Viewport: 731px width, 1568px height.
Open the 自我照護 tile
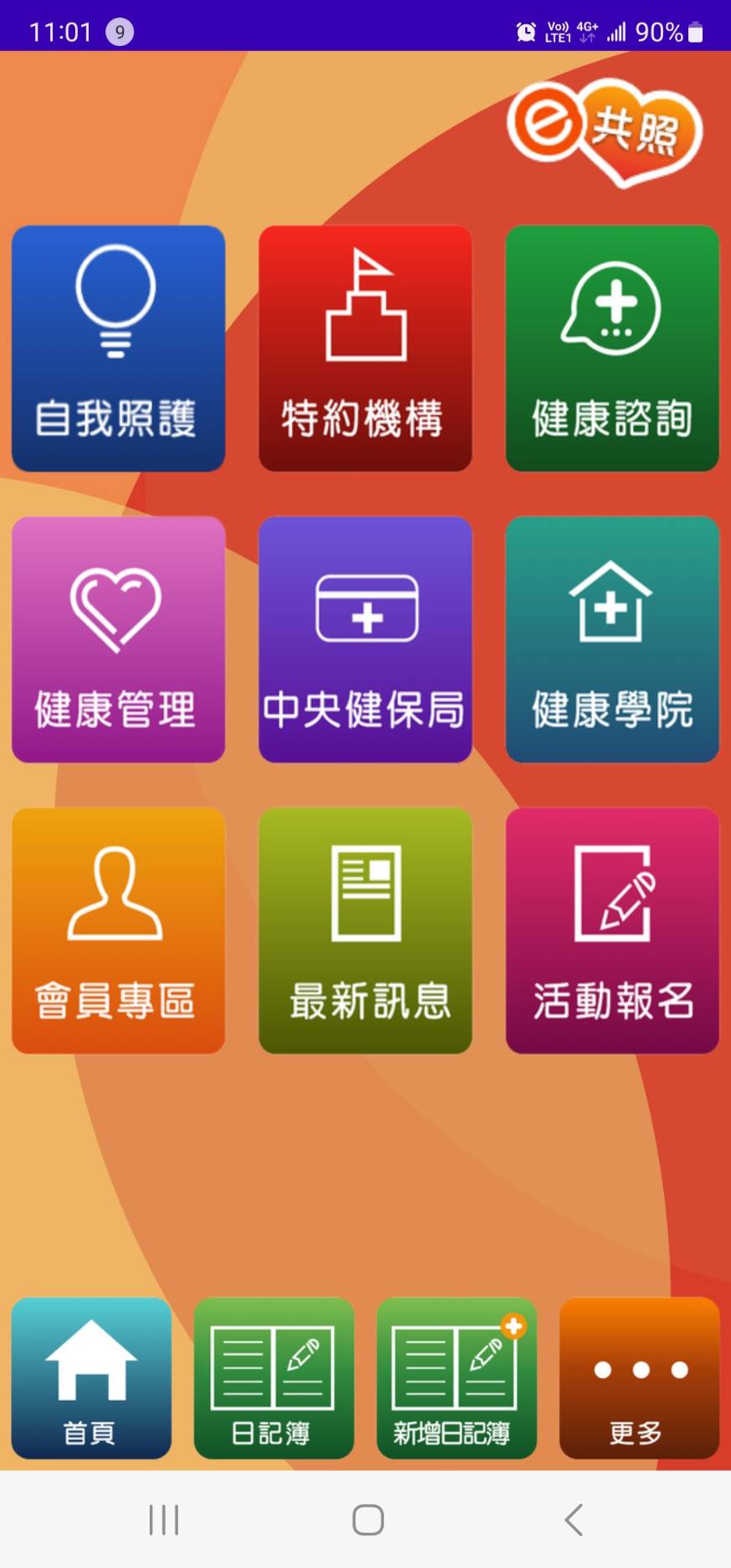click(x=118, y=348)
